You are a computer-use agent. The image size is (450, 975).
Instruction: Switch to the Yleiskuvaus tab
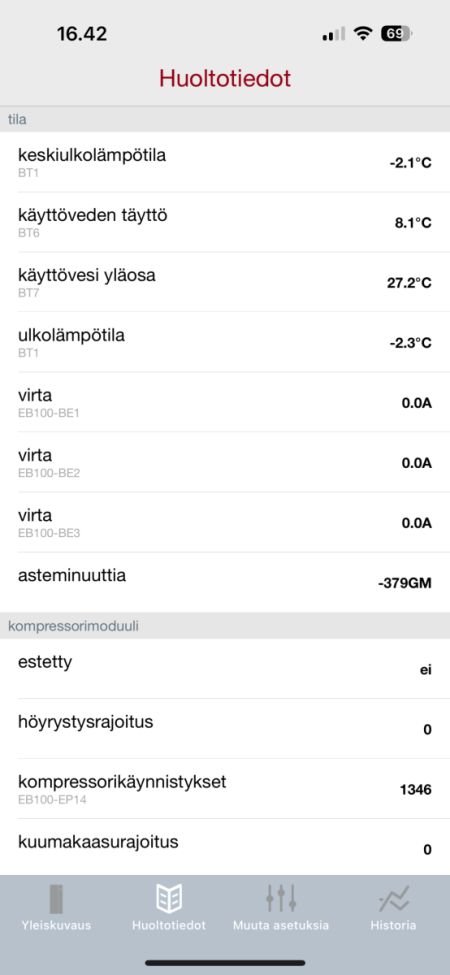pyautogui.click(x=56, y=907)
